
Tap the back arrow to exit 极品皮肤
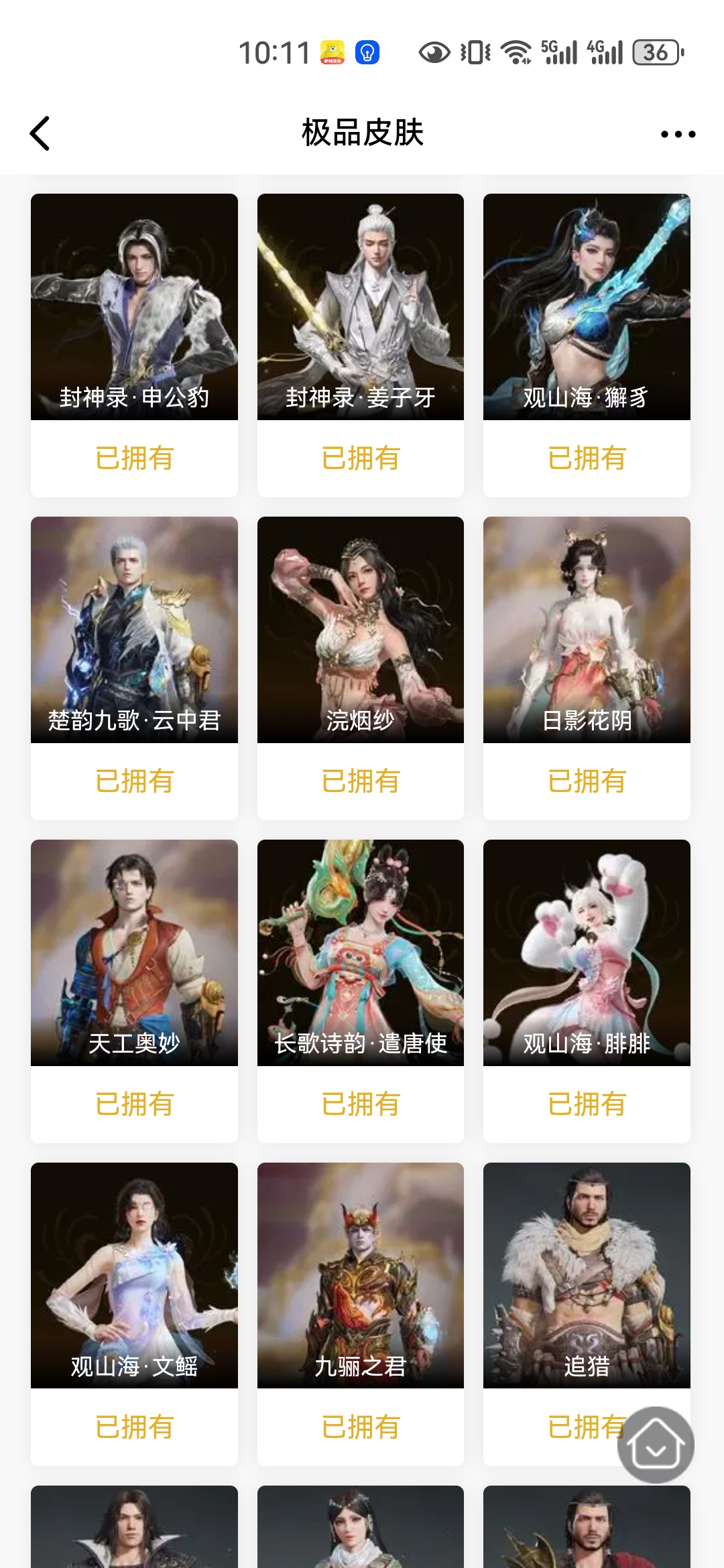40,133
